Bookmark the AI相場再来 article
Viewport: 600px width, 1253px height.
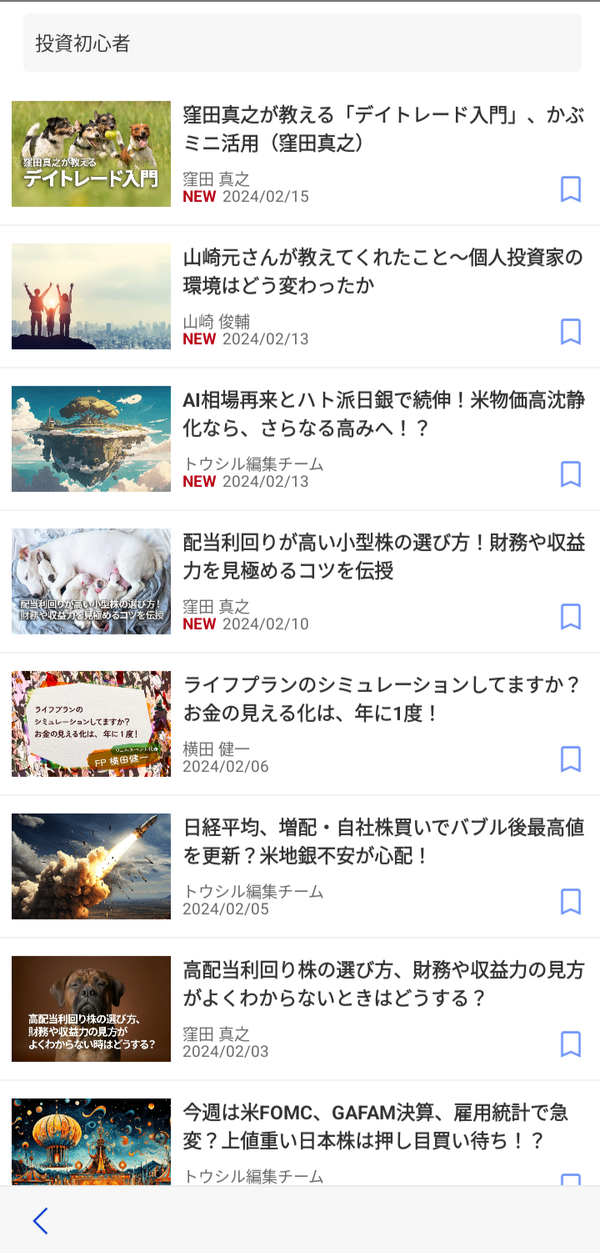coord(571,474)
